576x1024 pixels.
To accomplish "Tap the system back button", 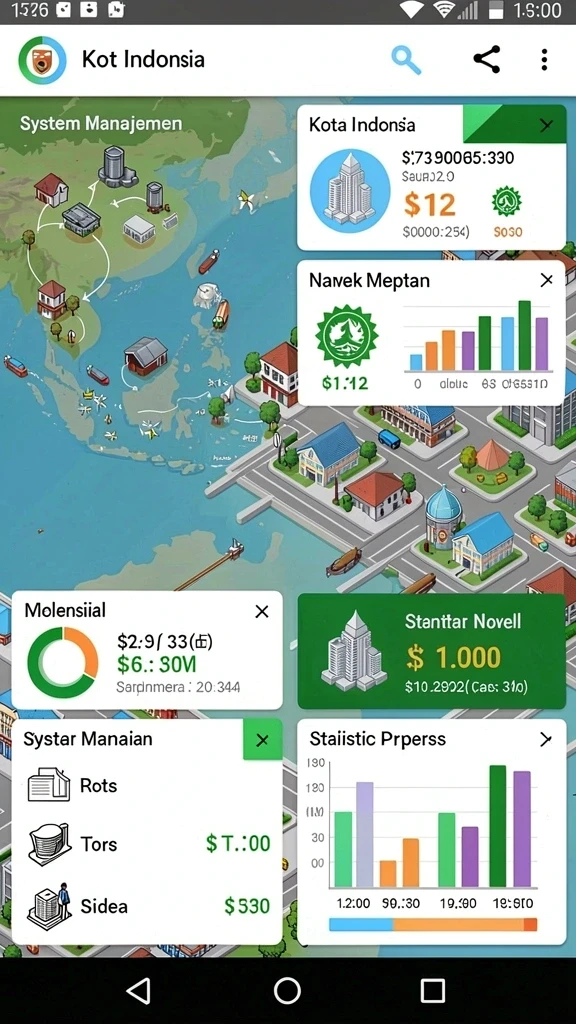I will tap(139, 991).
